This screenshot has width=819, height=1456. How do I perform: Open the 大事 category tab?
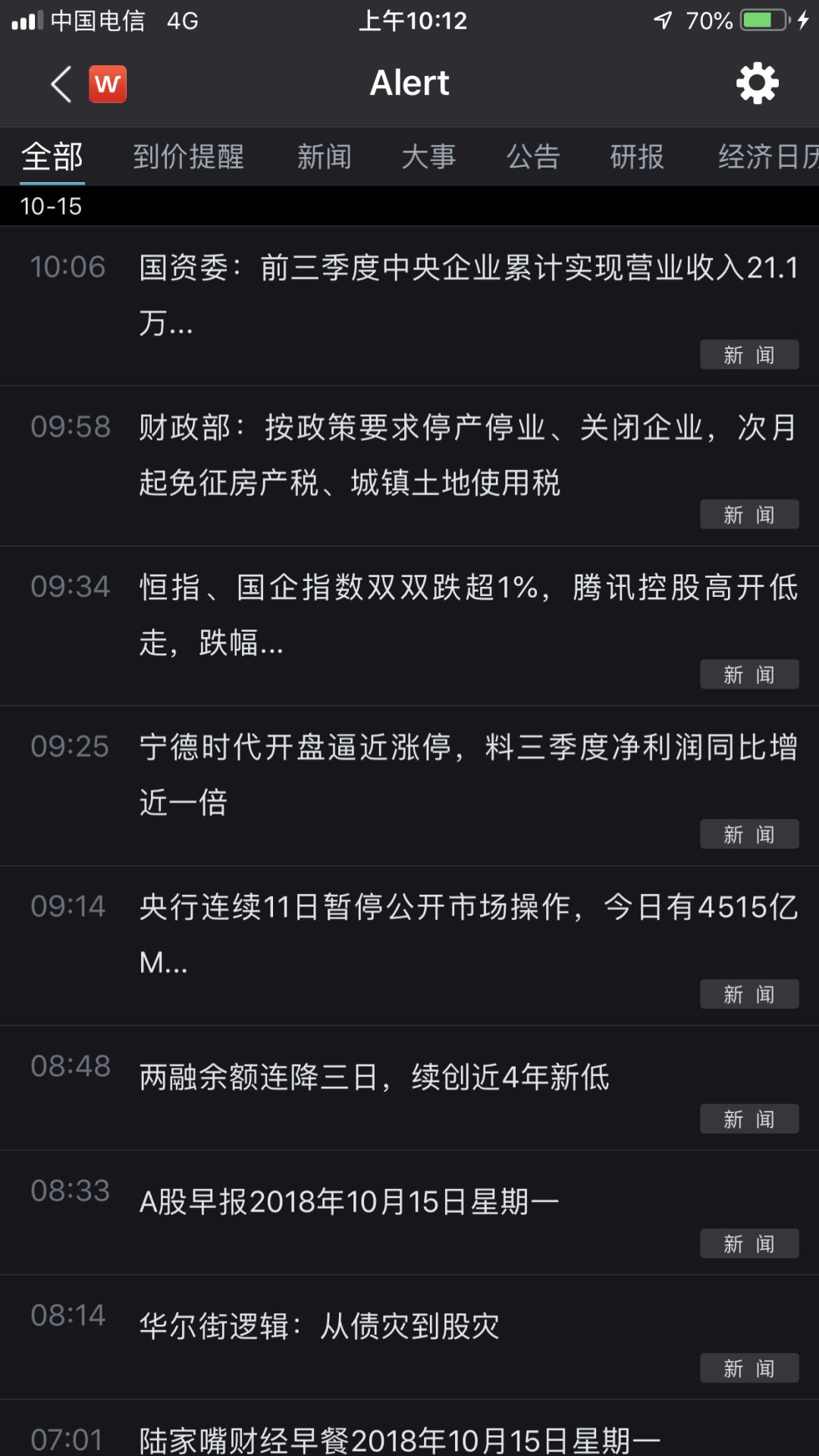tap(429, 157)
